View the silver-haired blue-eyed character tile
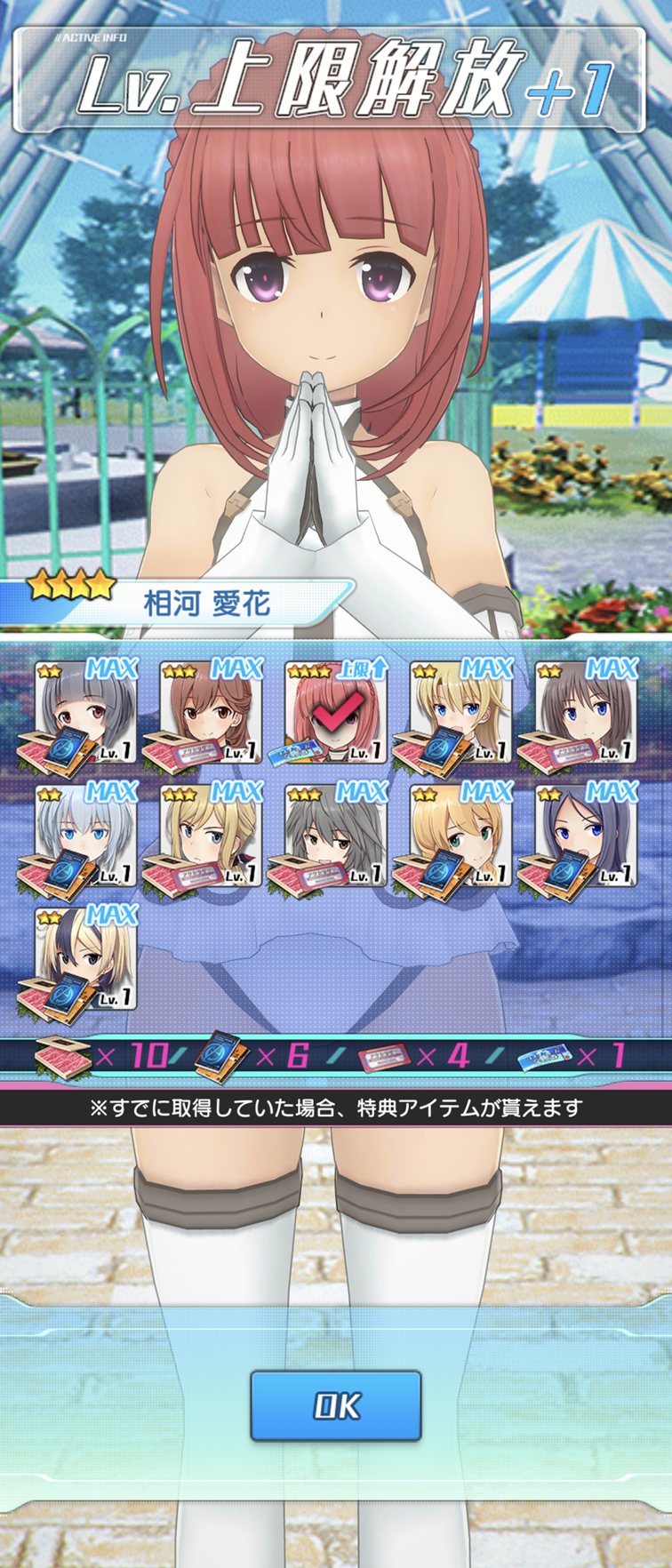 [86, 836]
